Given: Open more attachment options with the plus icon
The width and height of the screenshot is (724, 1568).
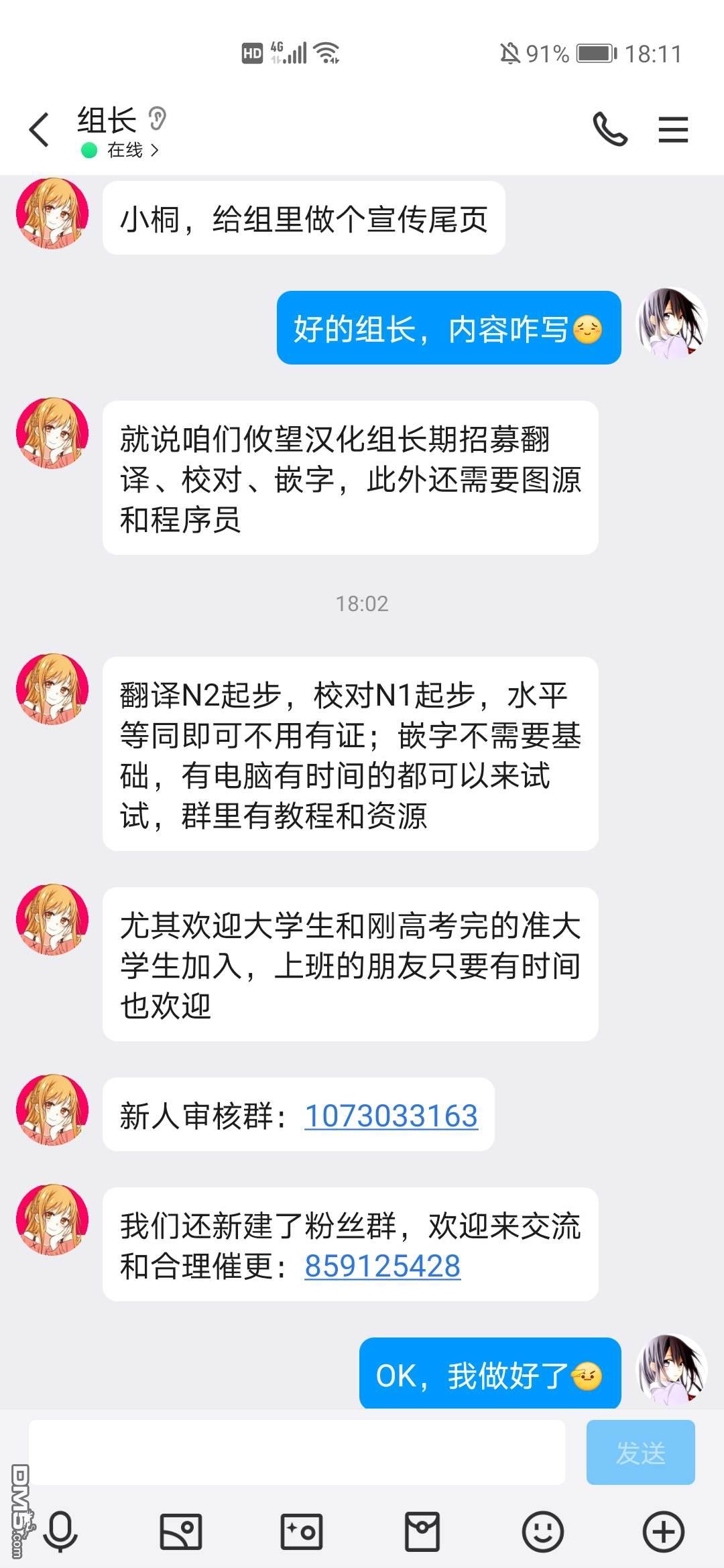Looking at the screenshot, I should 663,1532.
